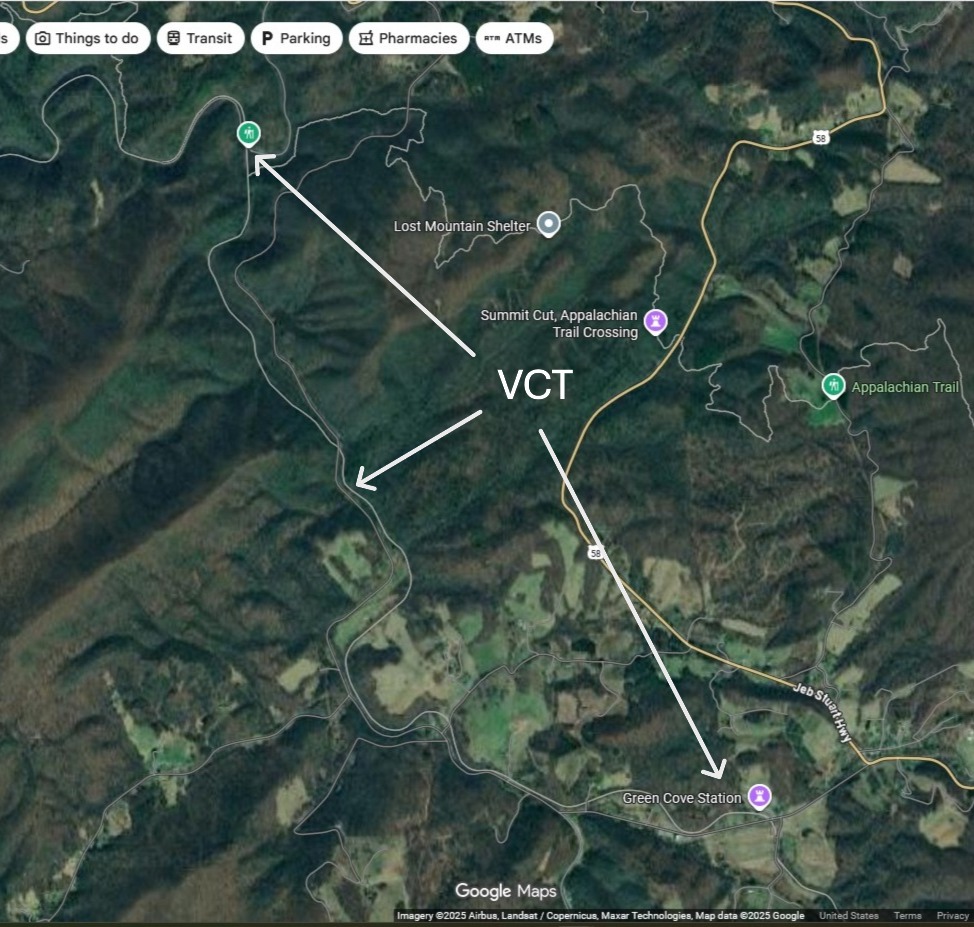Show nearby ATMs
Image resolution: width=974 pixels, height=927 pixels.
point(514,38)
